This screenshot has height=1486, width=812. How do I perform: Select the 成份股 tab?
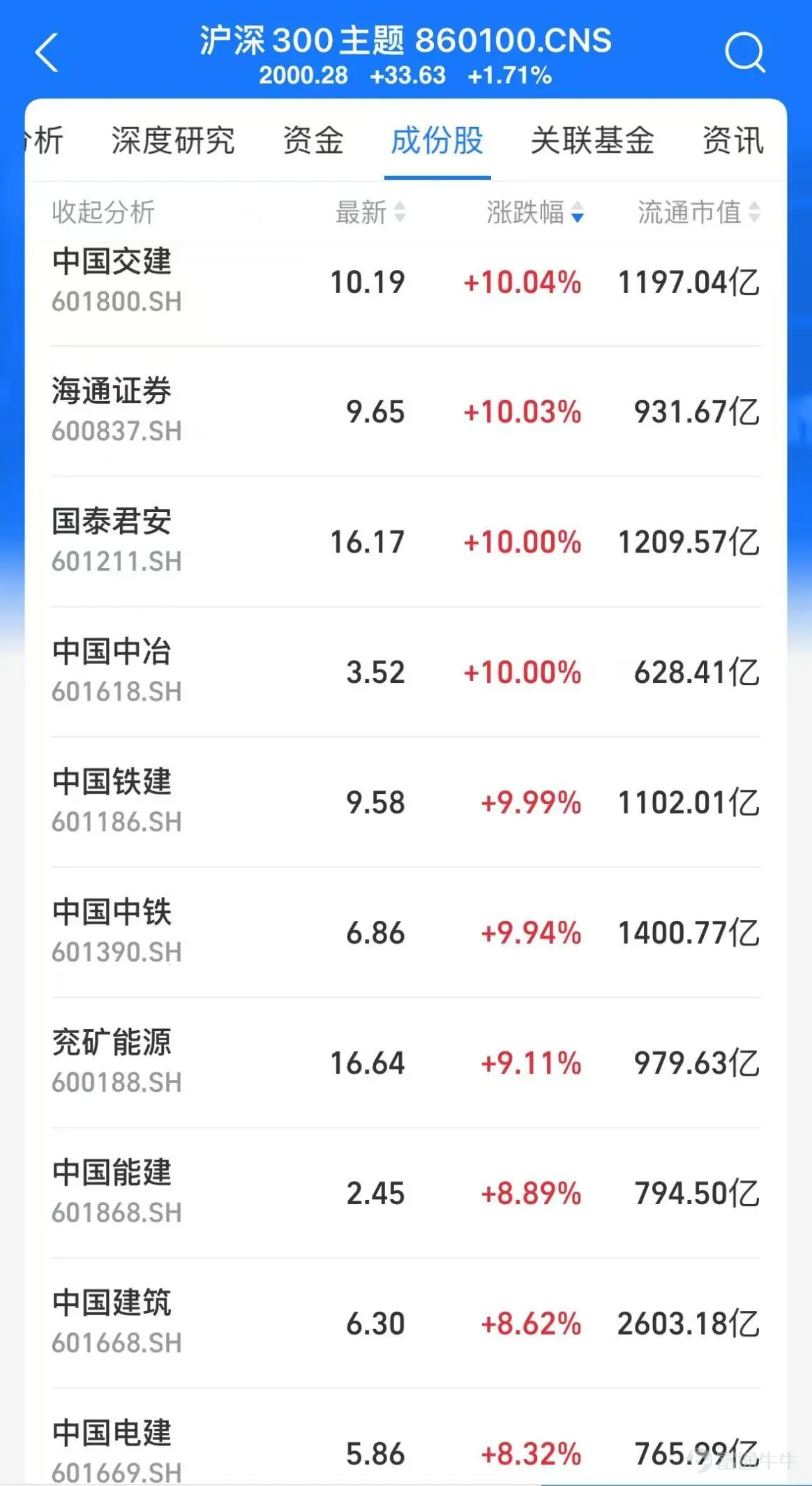(x=437, y=140)
